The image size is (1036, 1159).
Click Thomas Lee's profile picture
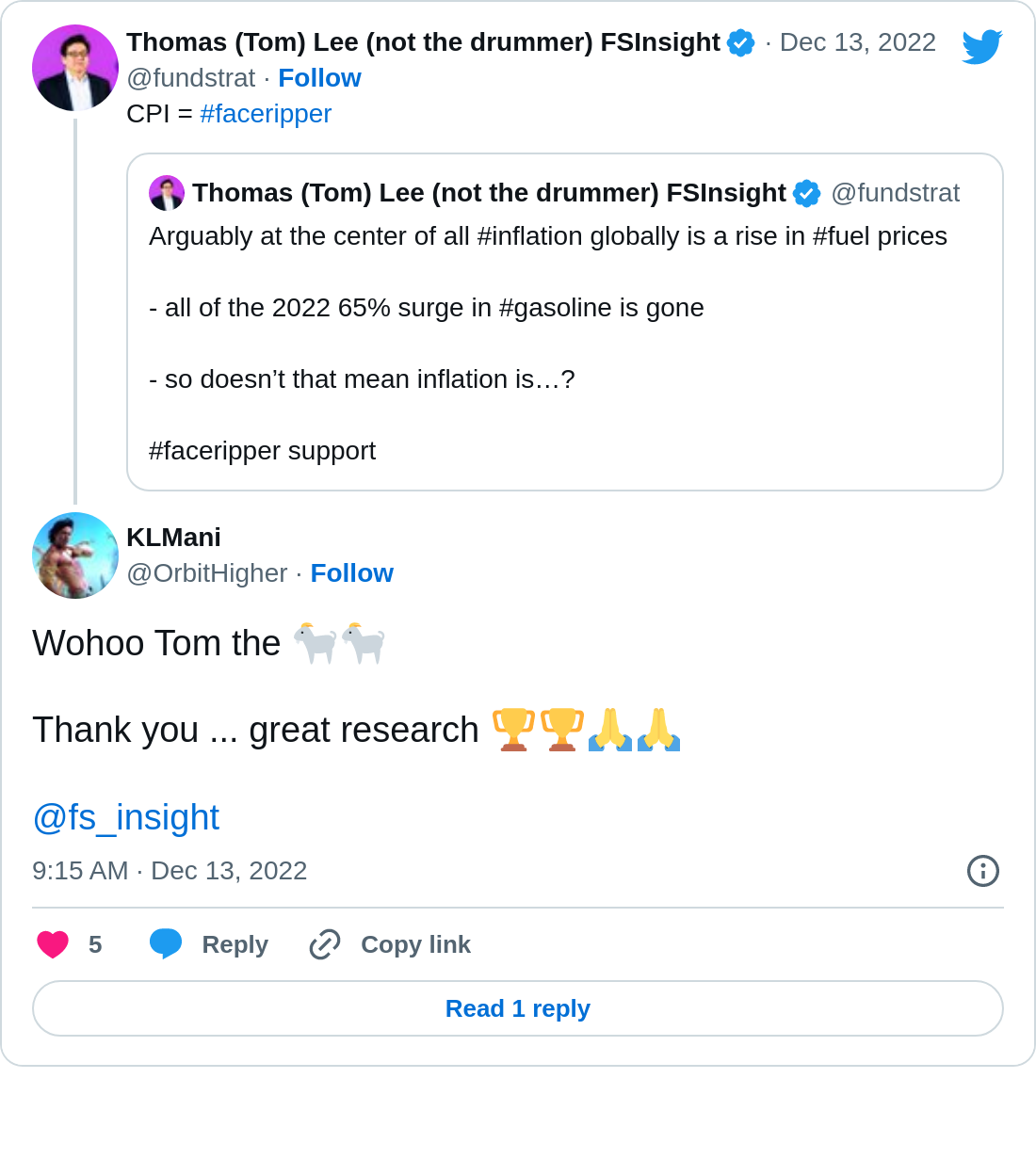[x=75, y=68]
